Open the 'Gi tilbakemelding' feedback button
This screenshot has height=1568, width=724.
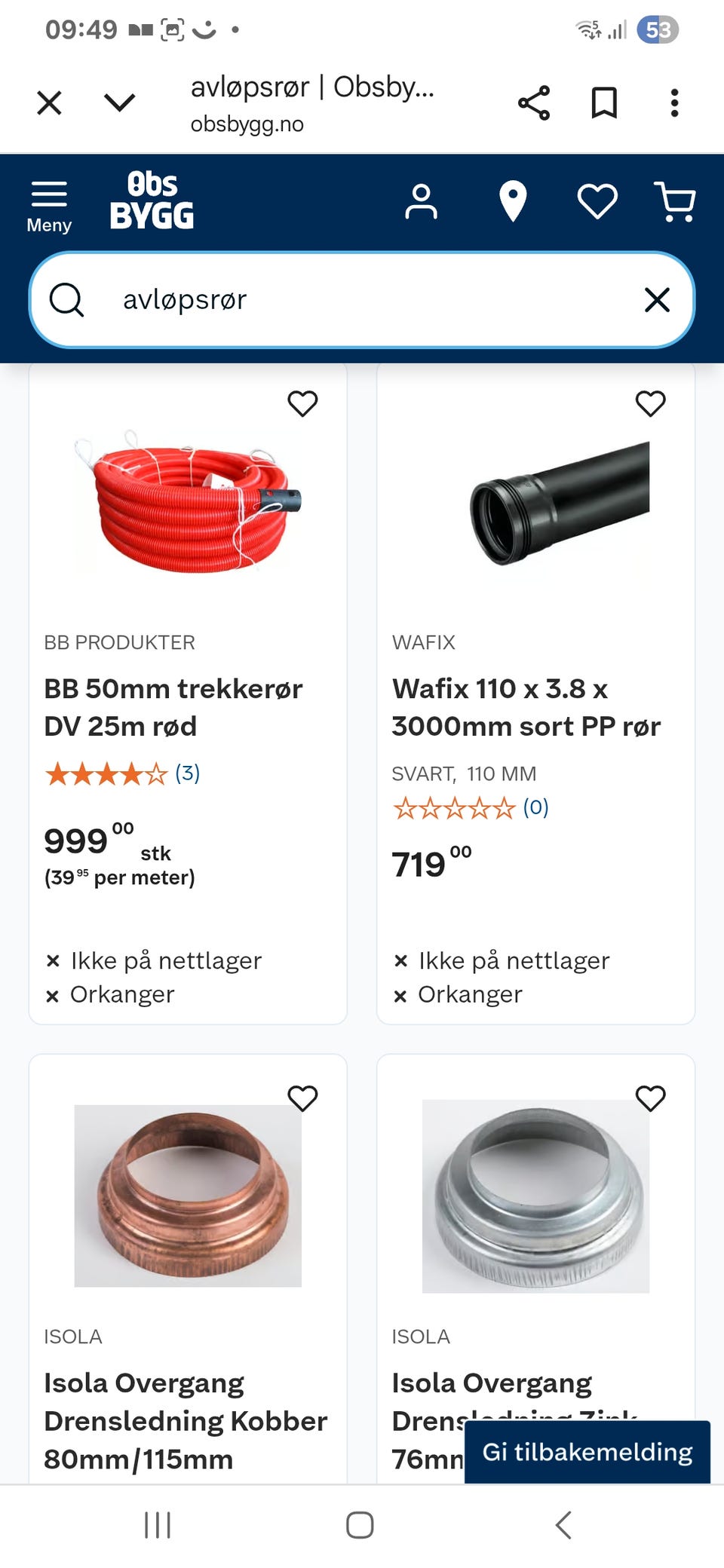click(x=587, y=1451)
